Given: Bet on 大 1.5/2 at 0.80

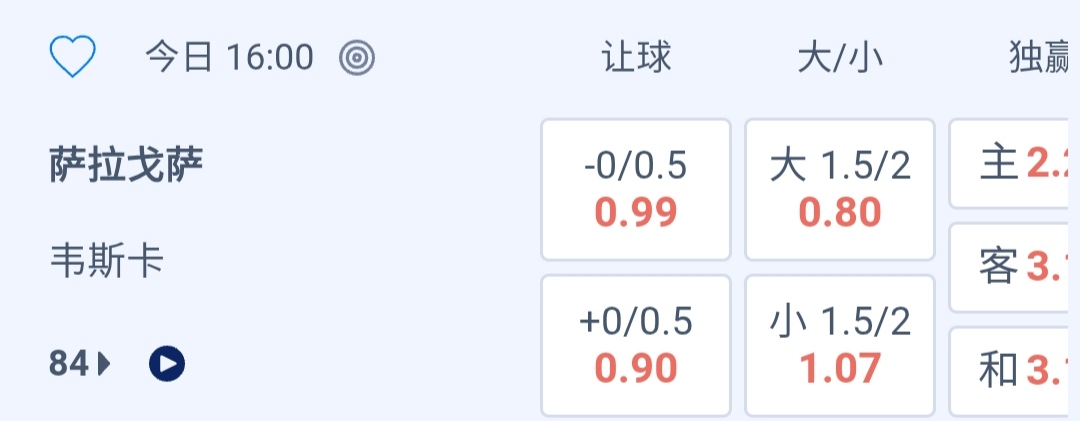Looking at the screenshot, I should tap(840, 189).
